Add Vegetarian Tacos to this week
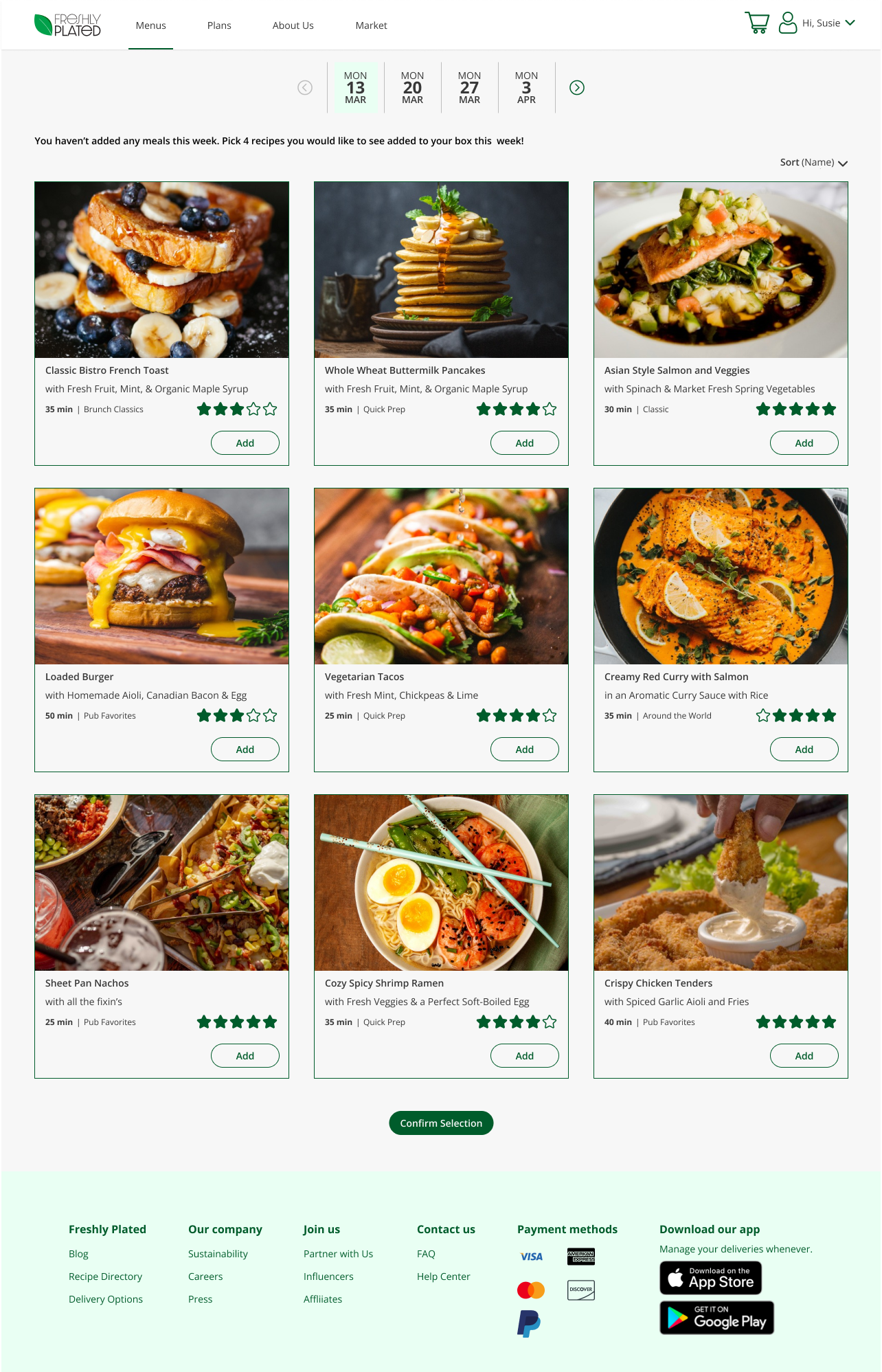The width and height of the screenshot is (882, 1372). 524,750
